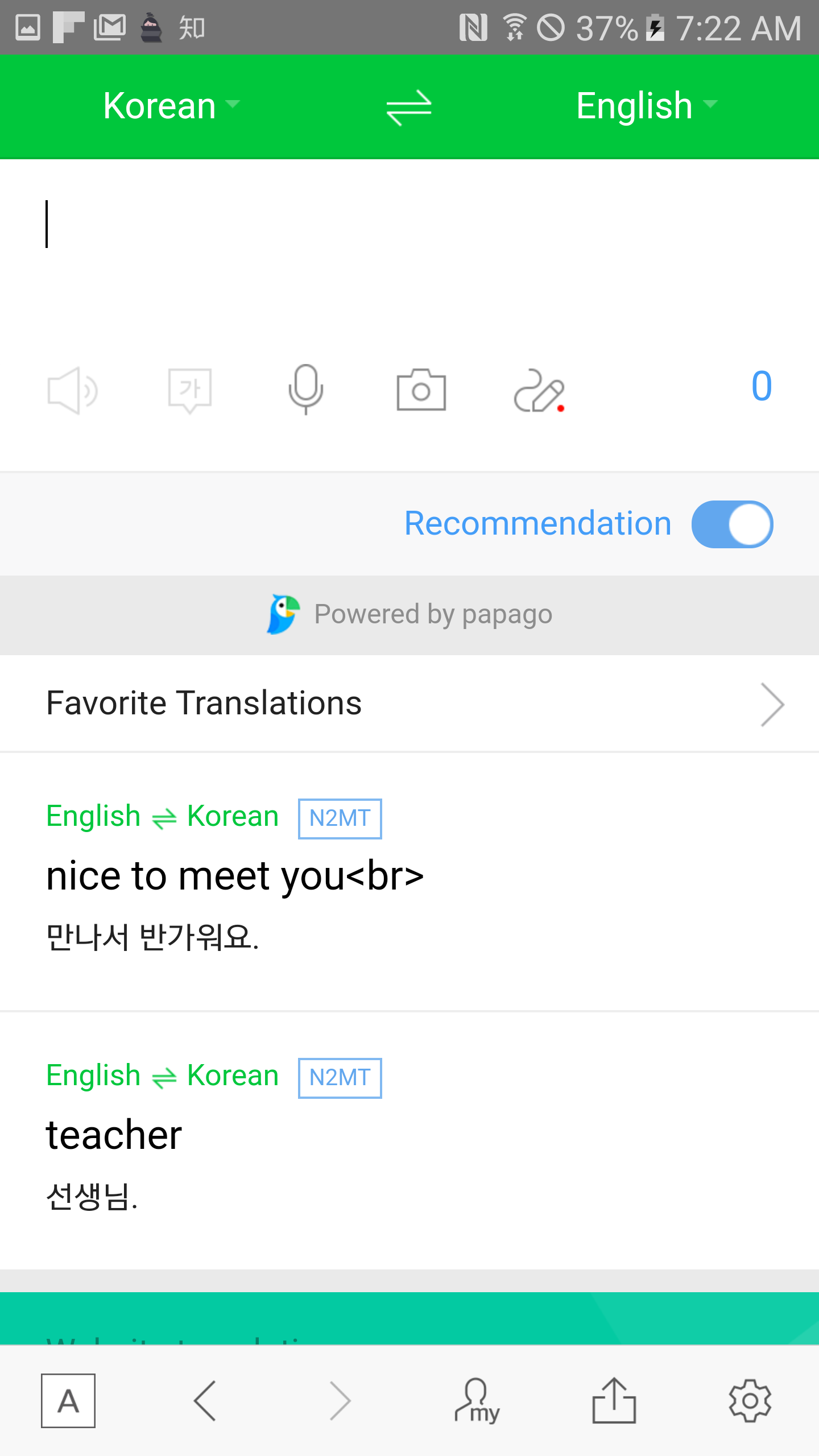This screenshot has height=1456, width=819.
Task: Tap the A text icon in bottom toolbar
Action: click(68, 1401)
